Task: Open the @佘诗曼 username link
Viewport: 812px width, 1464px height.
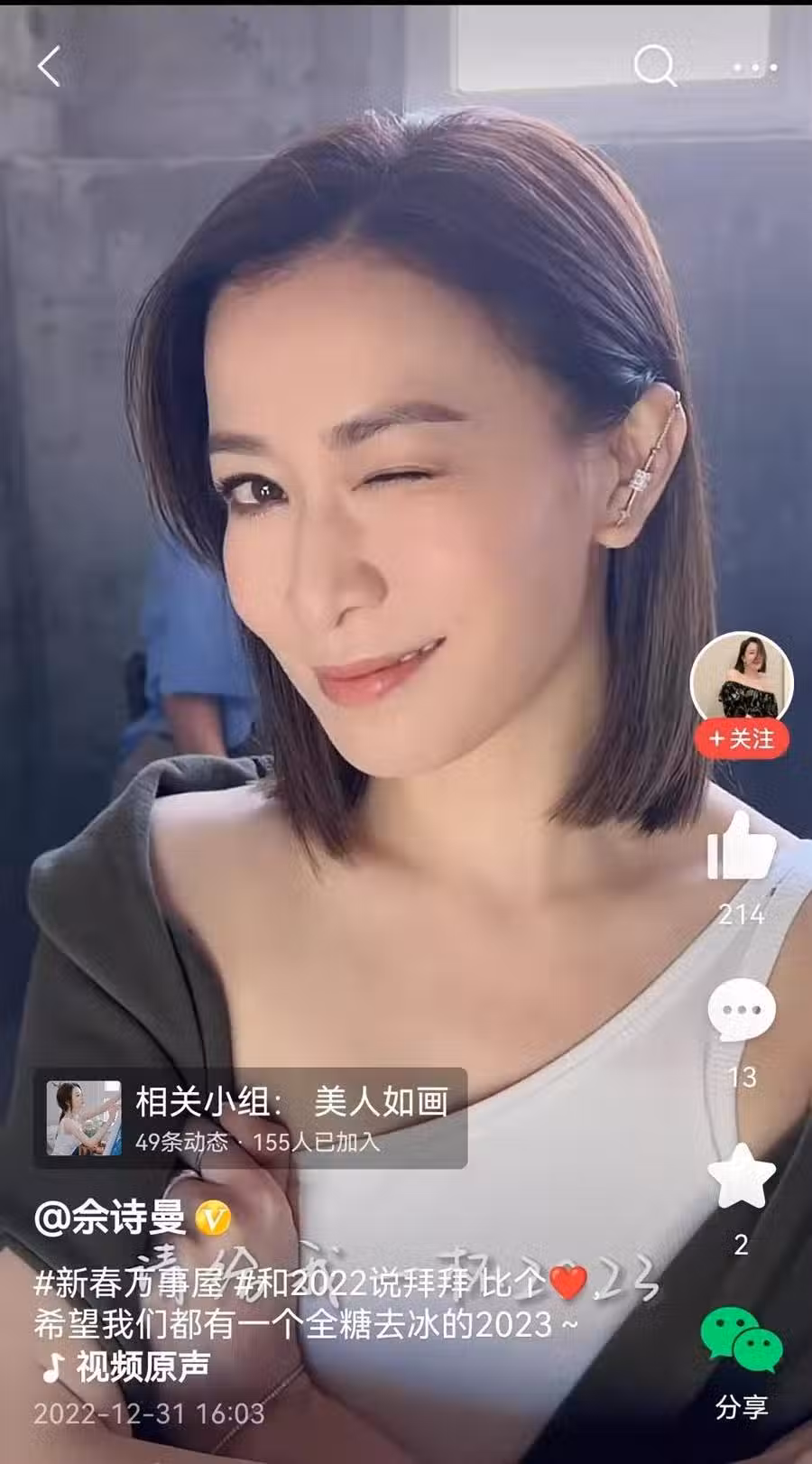Action: click(110, 1218)
